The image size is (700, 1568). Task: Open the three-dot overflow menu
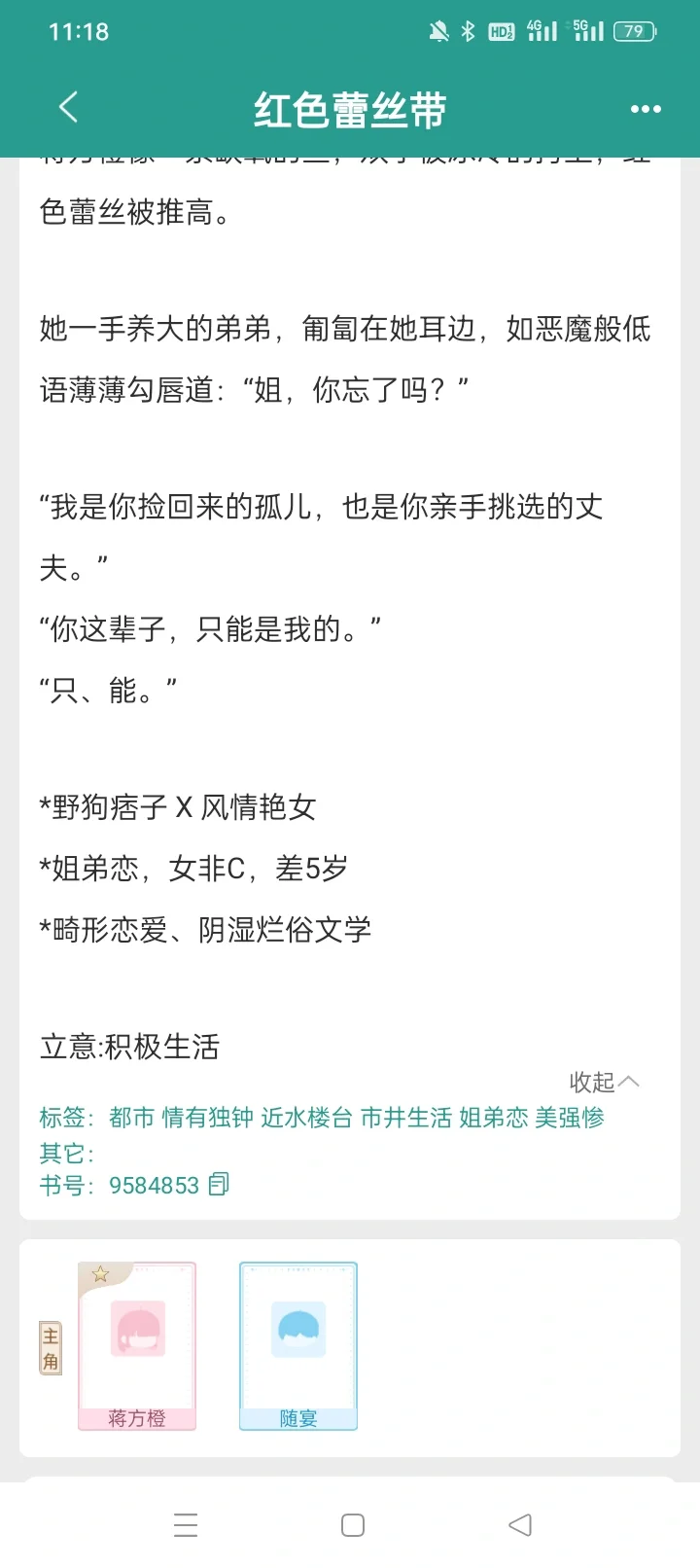[x=646, y=109]
